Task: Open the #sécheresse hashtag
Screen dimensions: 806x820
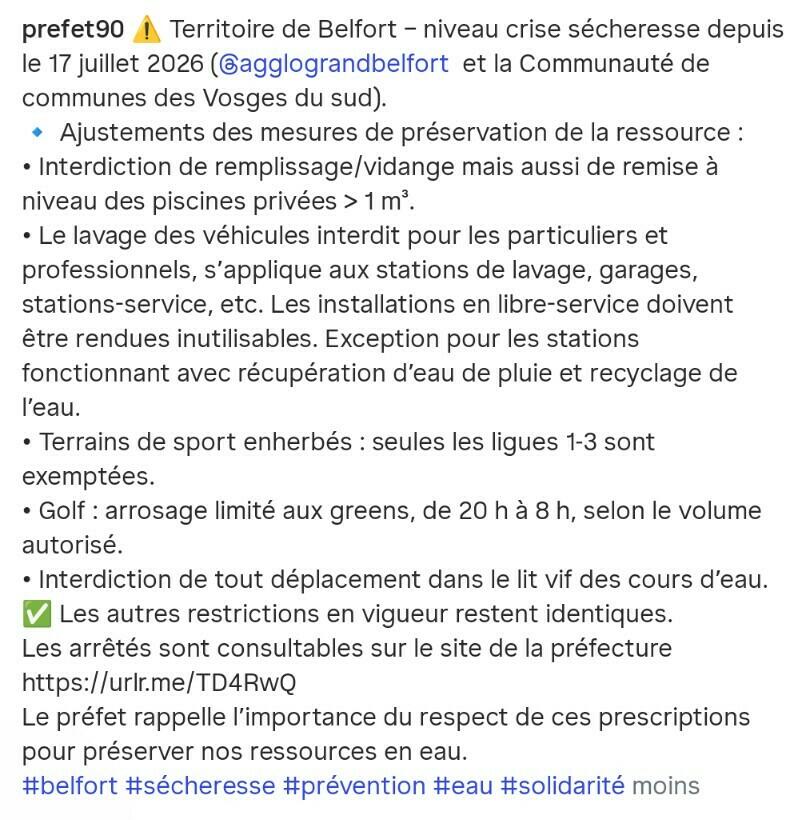Action: [200, 786]
